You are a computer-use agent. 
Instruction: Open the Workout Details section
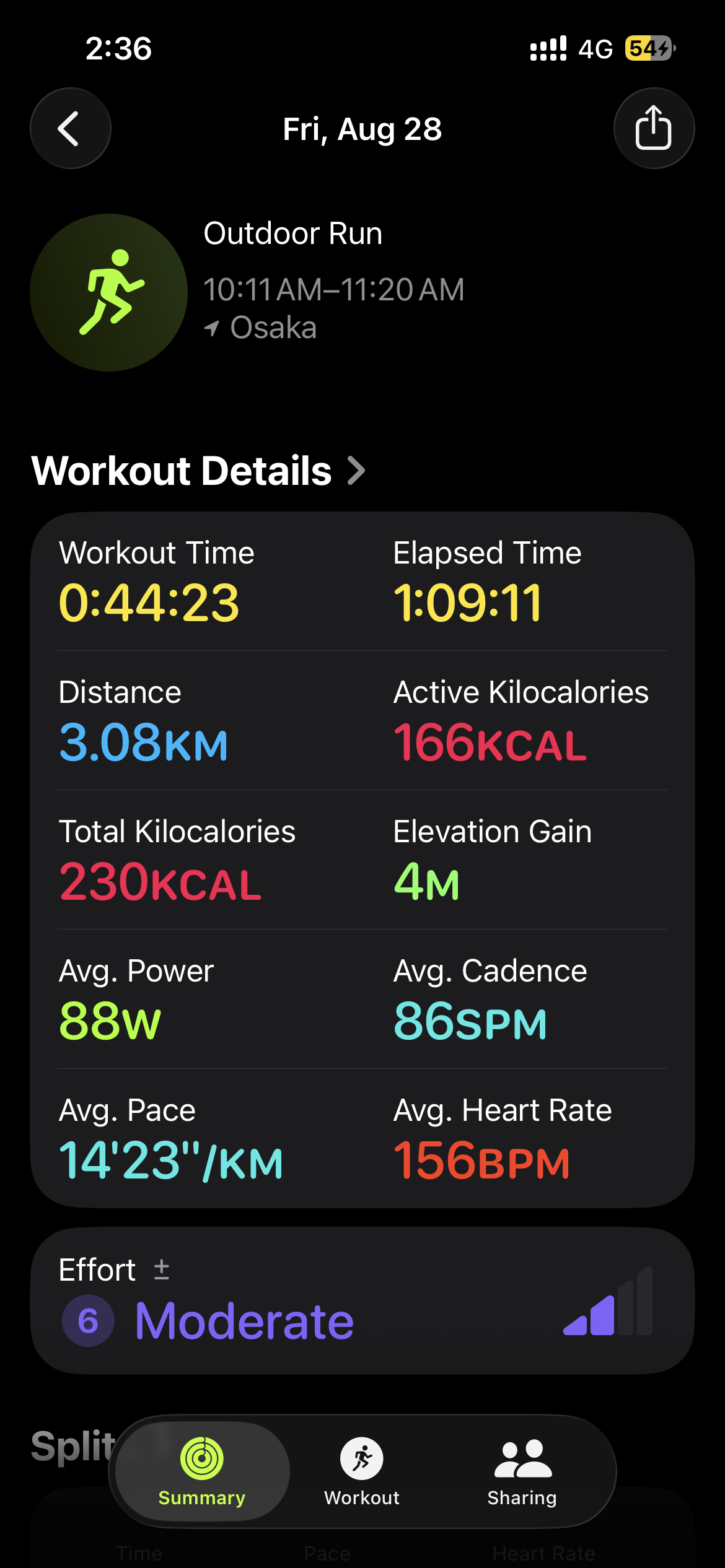198,471
